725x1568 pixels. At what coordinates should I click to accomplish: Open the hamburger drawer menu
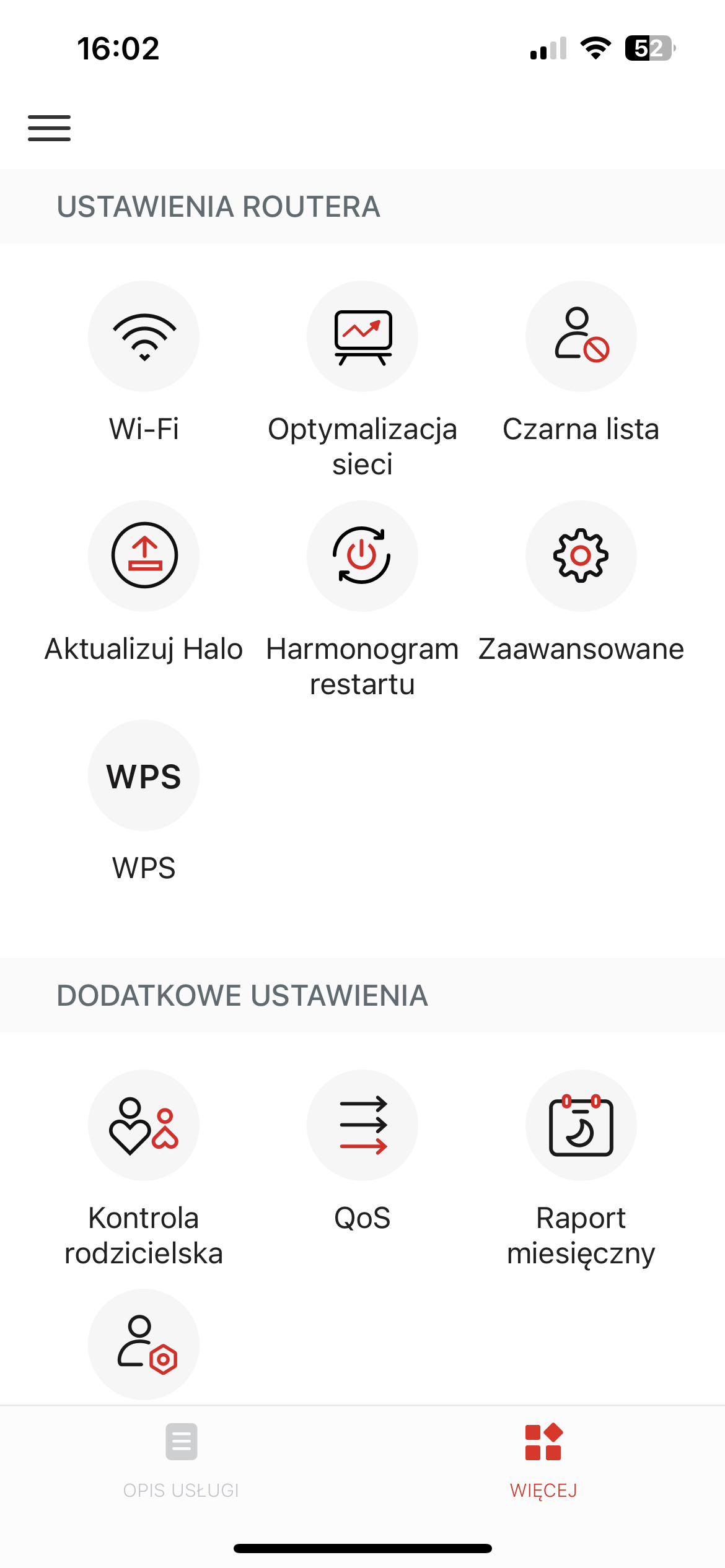pos(49,128)
